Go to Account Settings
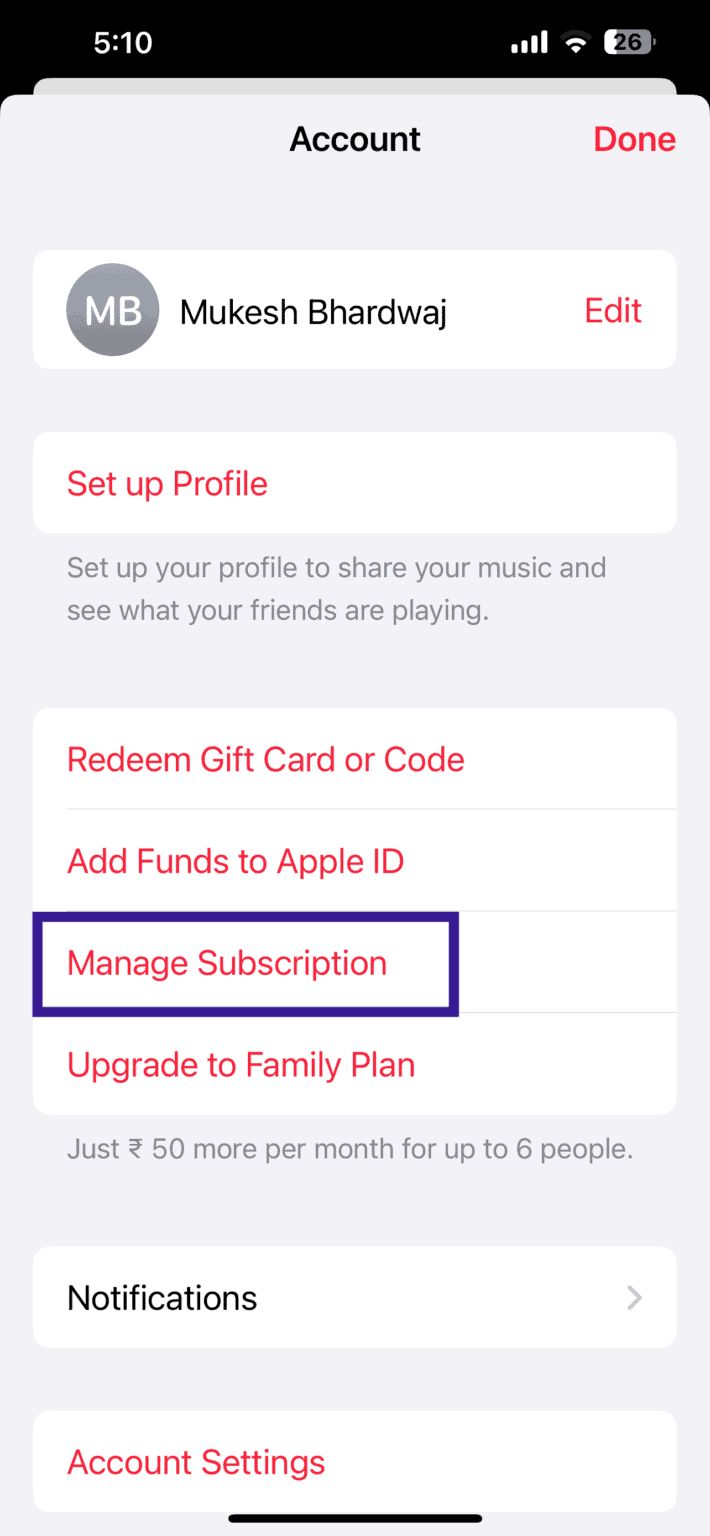Image resolution: width=710 pixels, height=1536 pixels. (196, 1462)
